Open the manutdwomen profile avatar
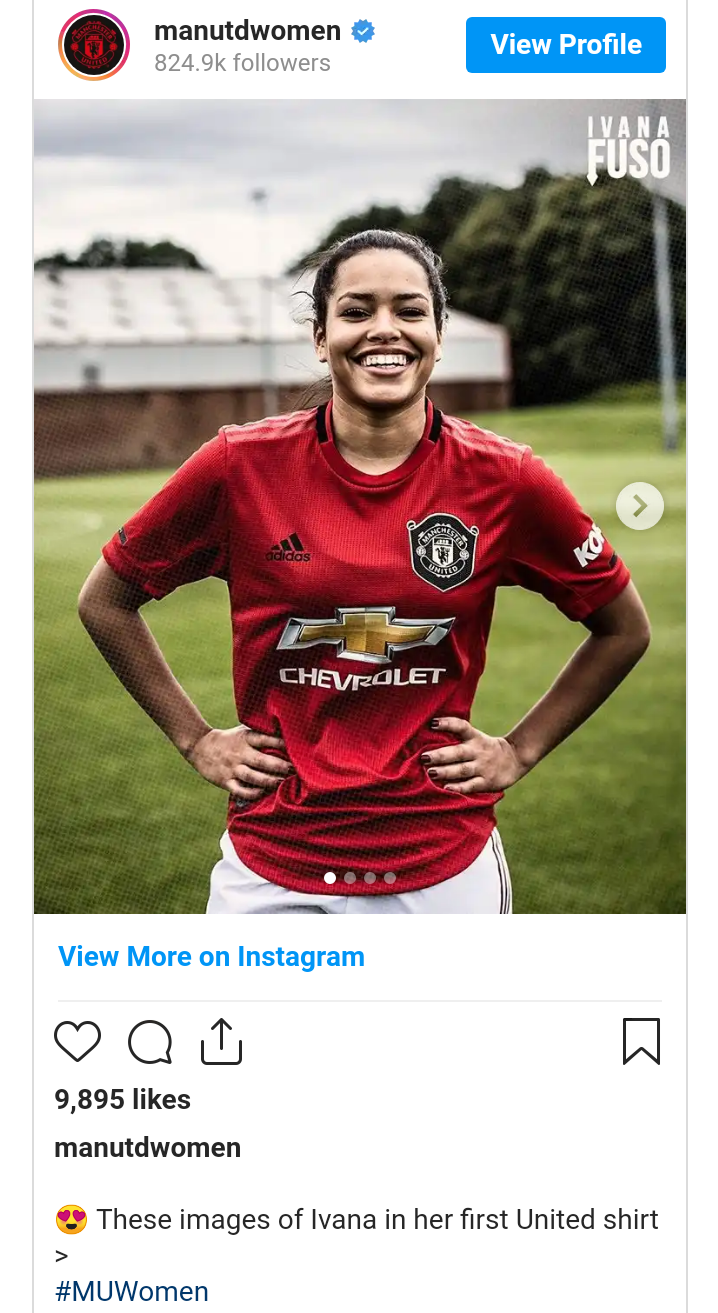This screenshot has width=718, height=1313. [94, 45]
